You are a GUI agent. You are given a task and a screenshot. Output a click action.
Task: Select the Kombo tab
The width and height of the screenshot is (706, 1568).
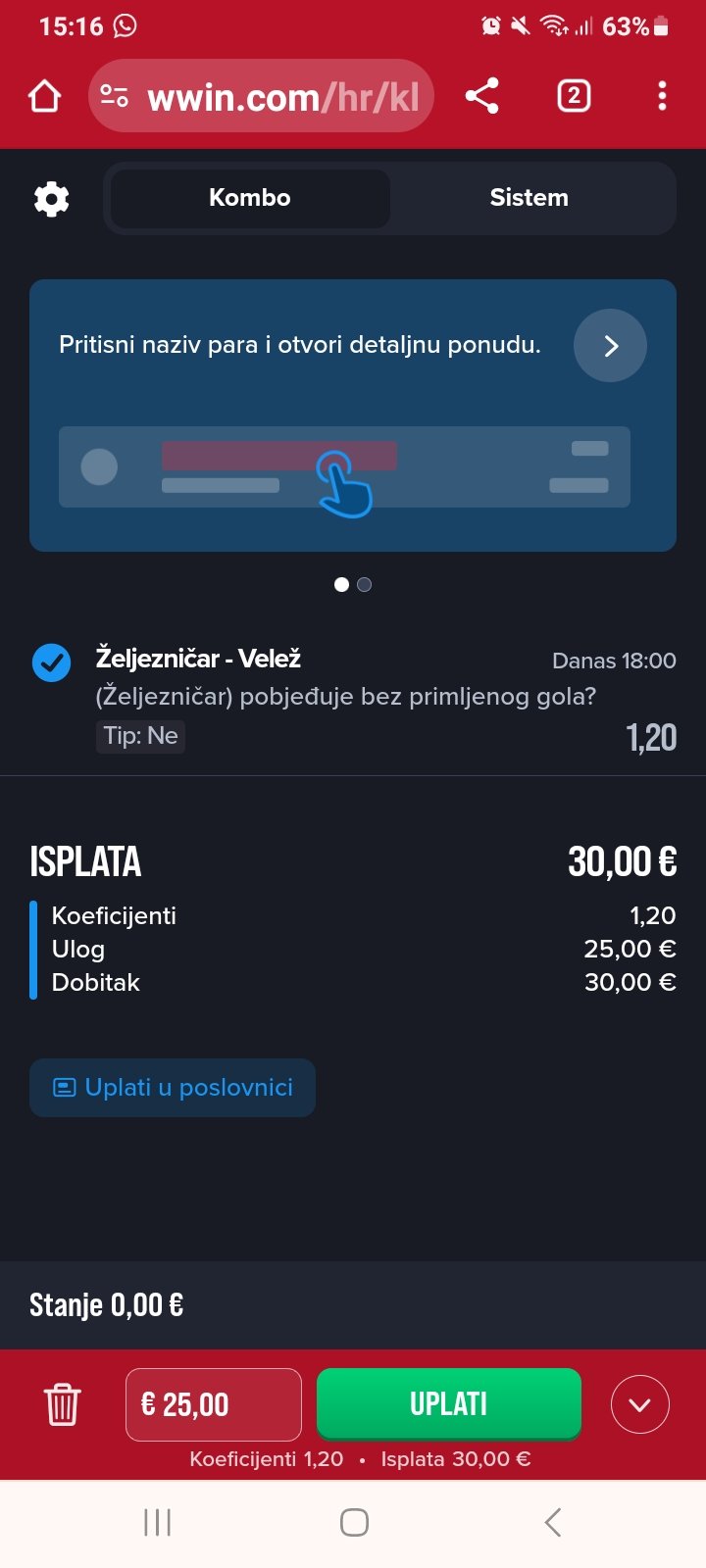coord(250,198)
